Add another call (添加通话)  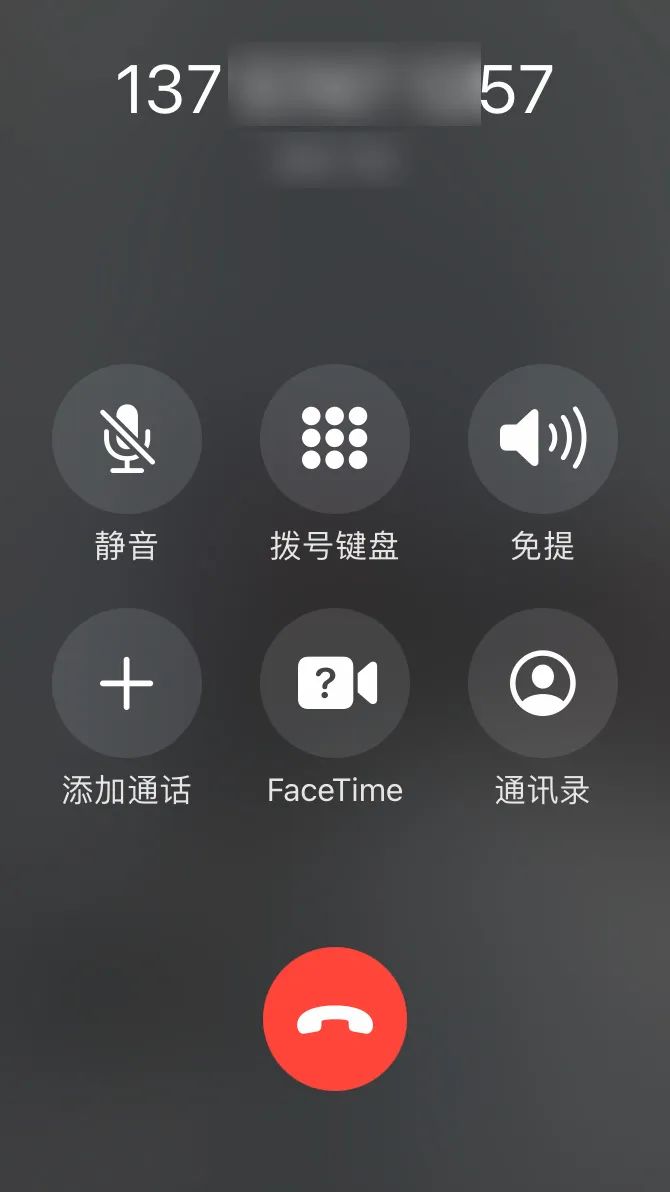pos(127,683)
